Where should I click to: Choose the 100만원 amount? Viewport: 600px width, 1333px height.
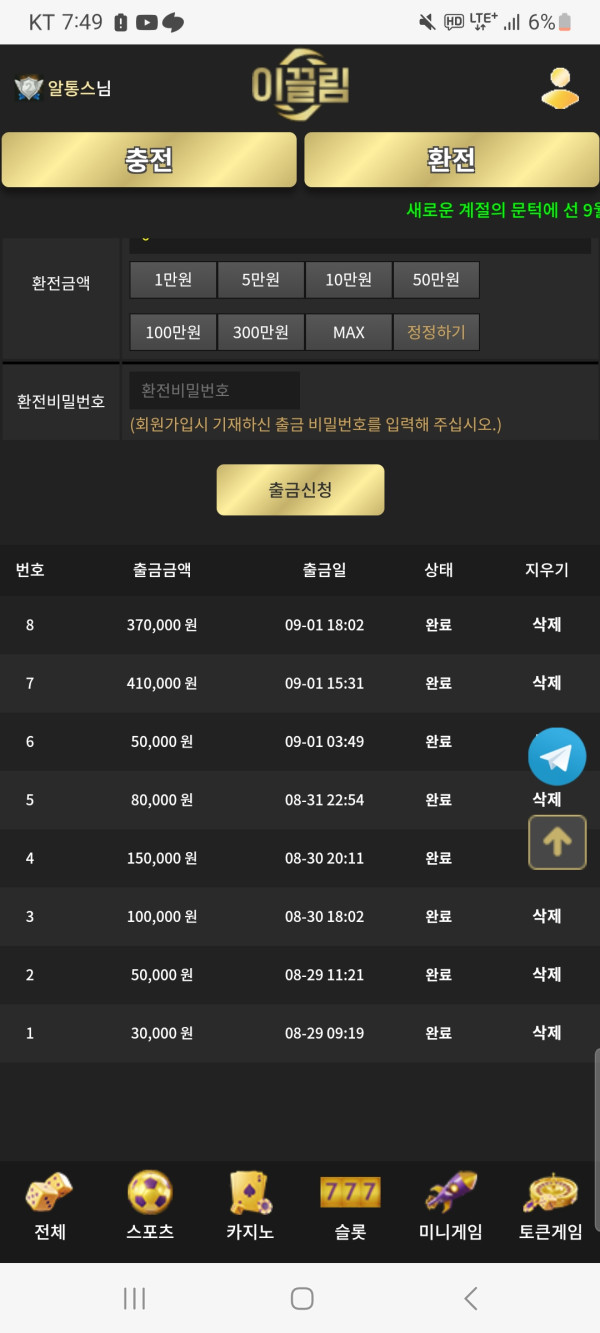point(173,332)
